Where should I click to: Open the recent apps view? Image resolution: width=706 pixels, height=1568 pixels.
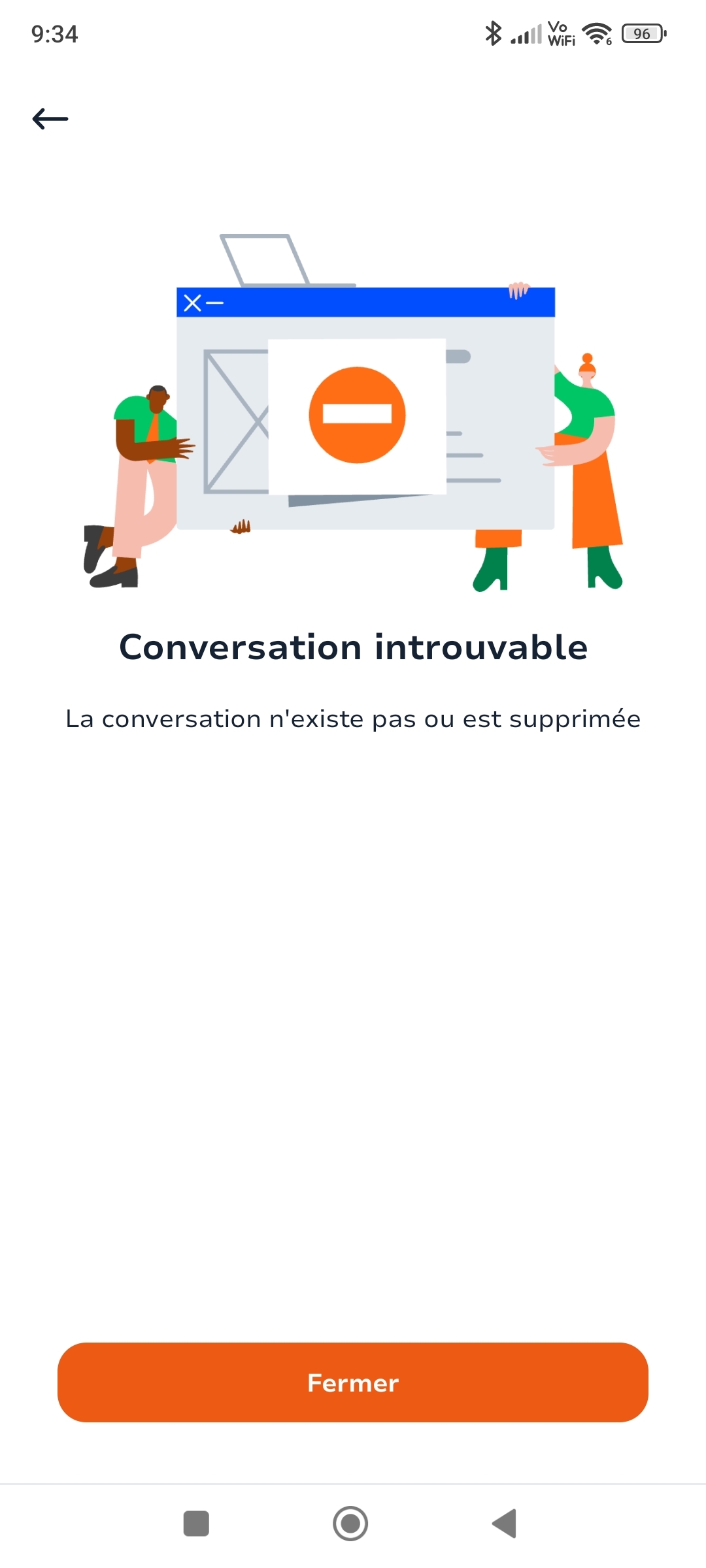[x=196, y=1524]
